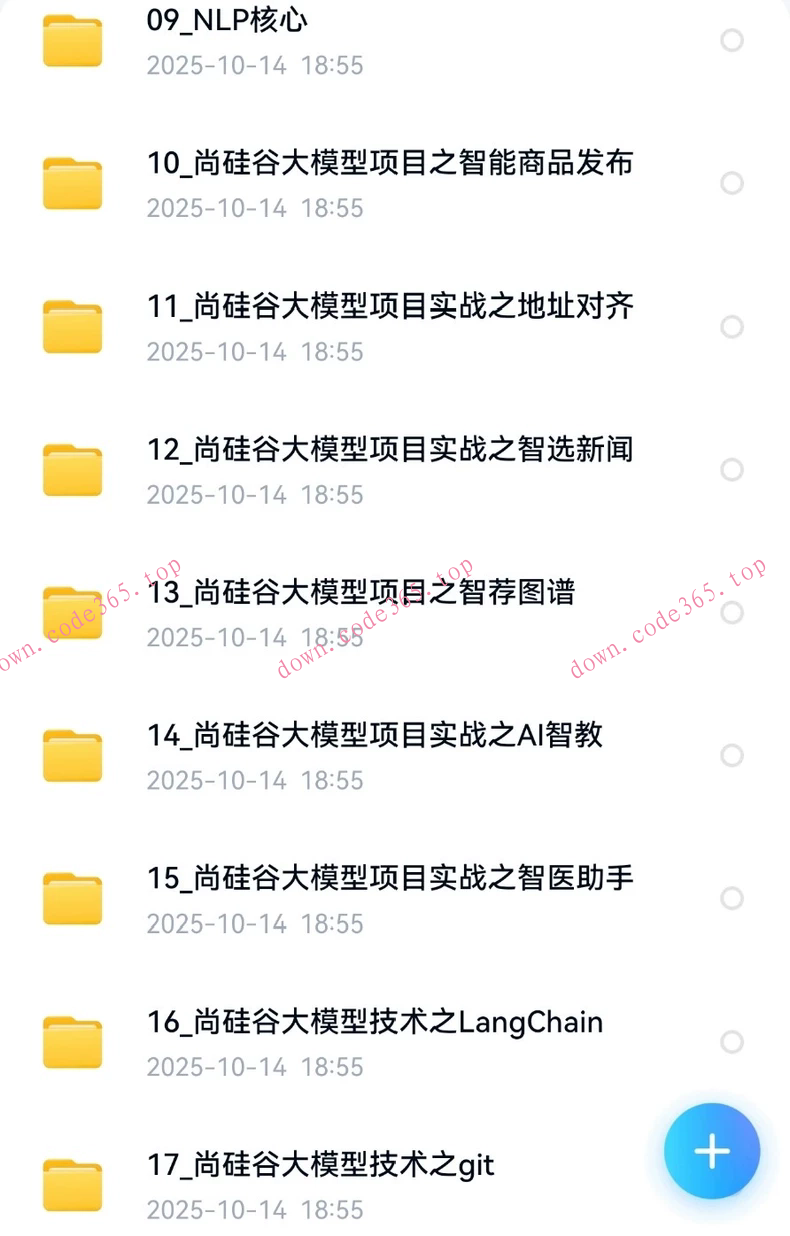Viewport: 790px width, 1236px height.
Task: Tap the blue plus floating button
Action: [710, 1150]
